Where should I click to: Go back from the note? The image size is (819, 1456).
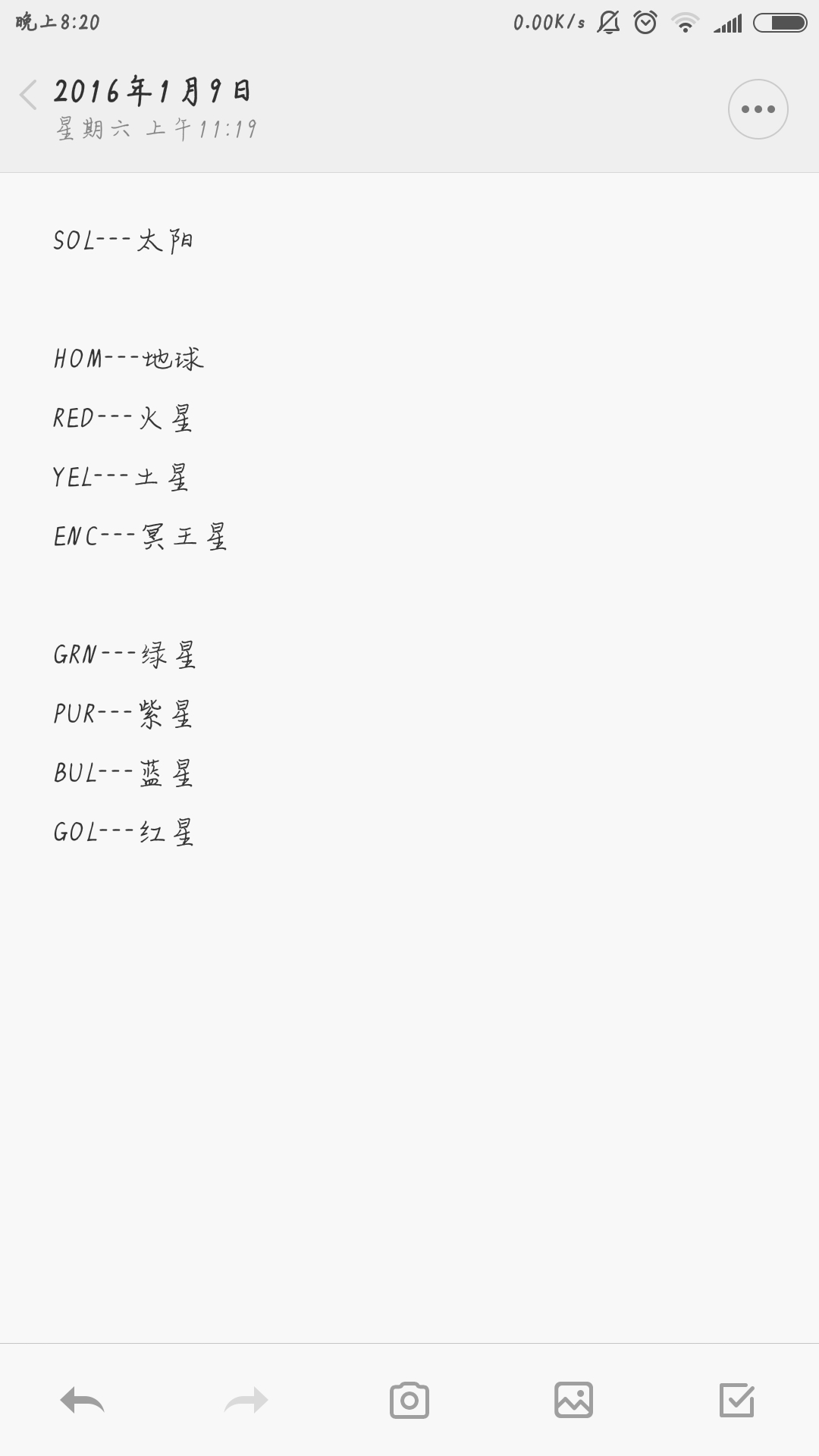tap(29, 96)
